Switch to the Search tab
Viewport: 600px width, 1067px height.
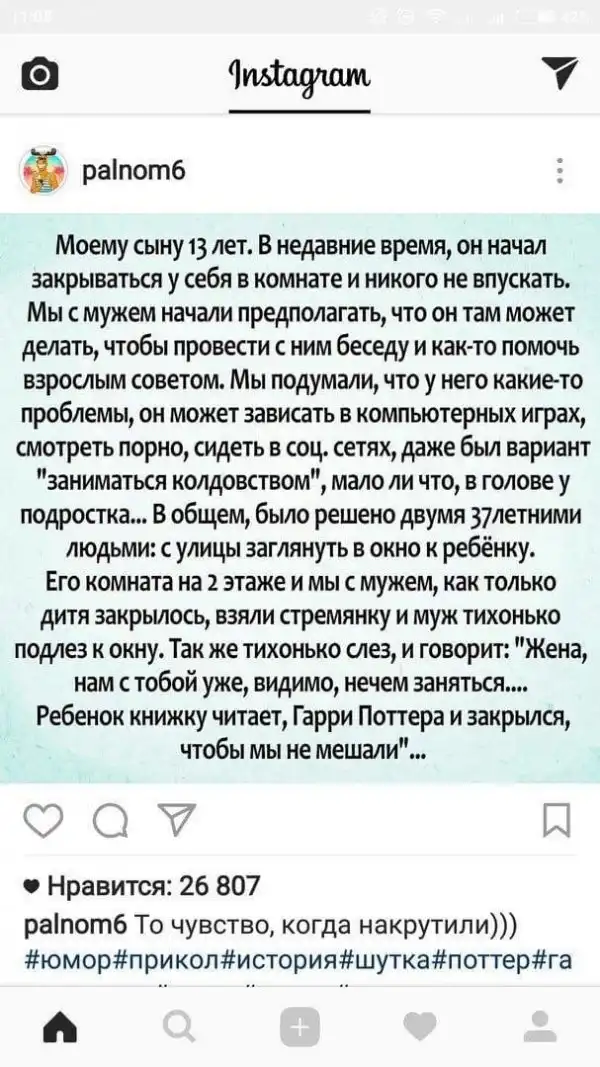(181, 1026)
